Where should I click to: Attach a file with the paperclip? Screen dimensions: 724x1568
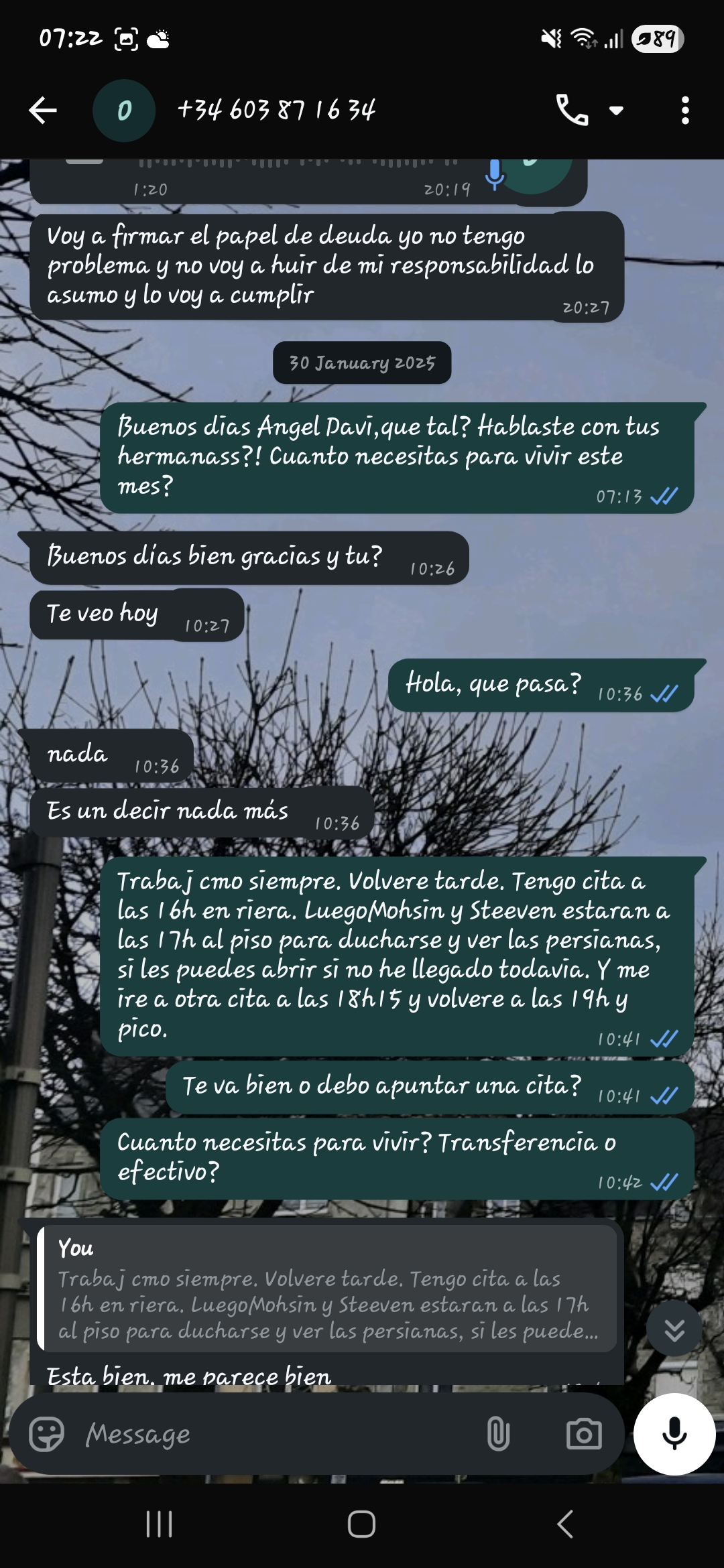(x=498, y=1434)
